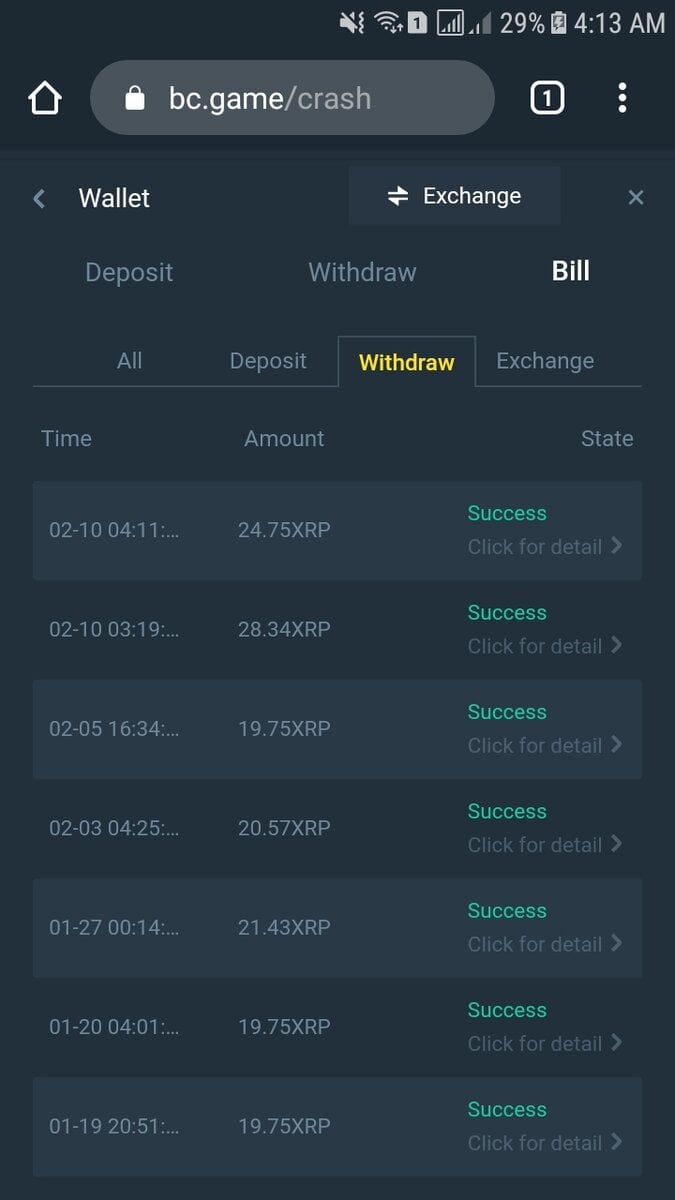Open the 02-05 16:34 withdrawal detail
The width and height of the screenshot is (675, 1200).
[544, 745]
